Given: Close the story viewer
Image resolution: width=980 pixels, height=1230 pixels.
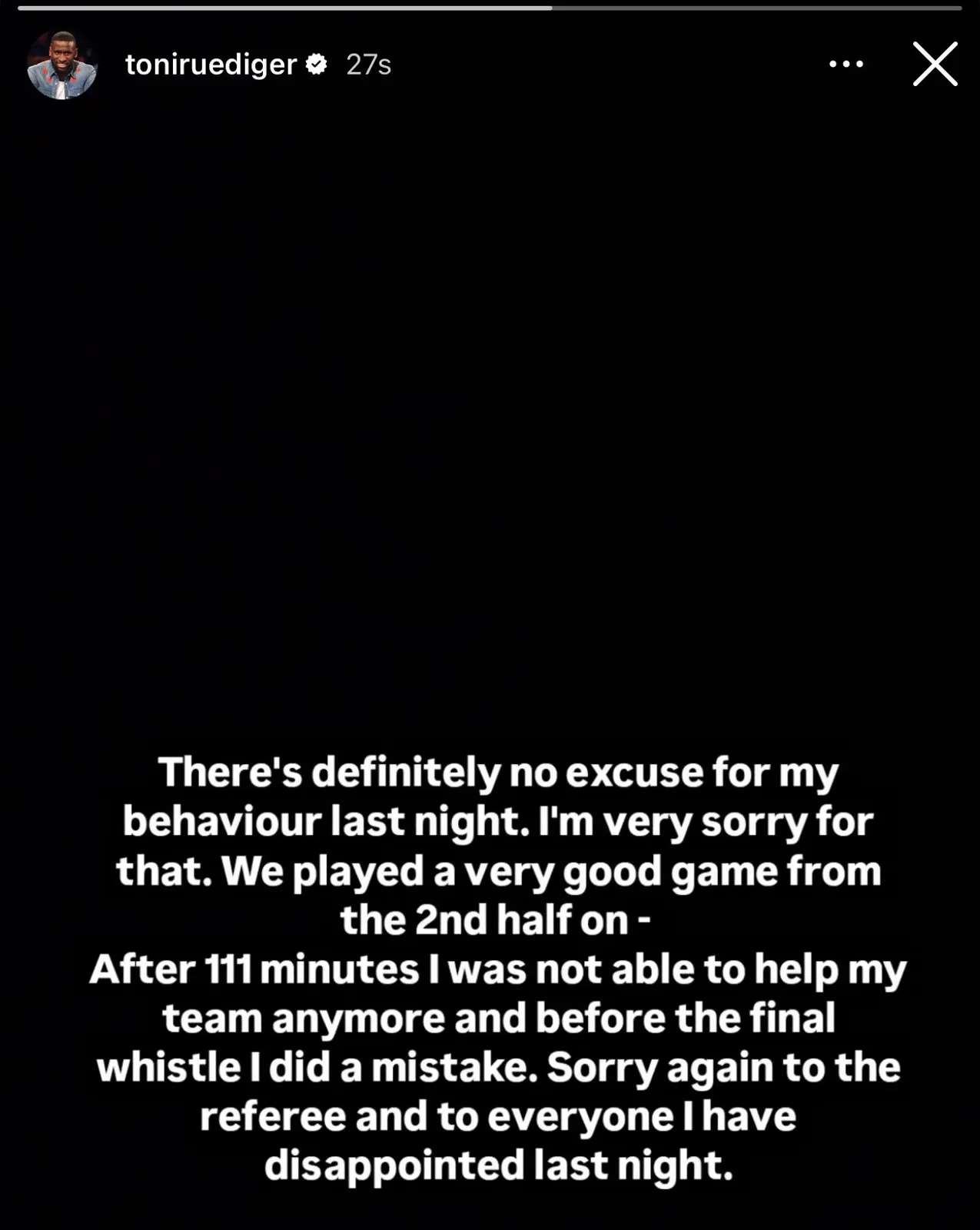Looking at the screenshot, I should point(935,64).
